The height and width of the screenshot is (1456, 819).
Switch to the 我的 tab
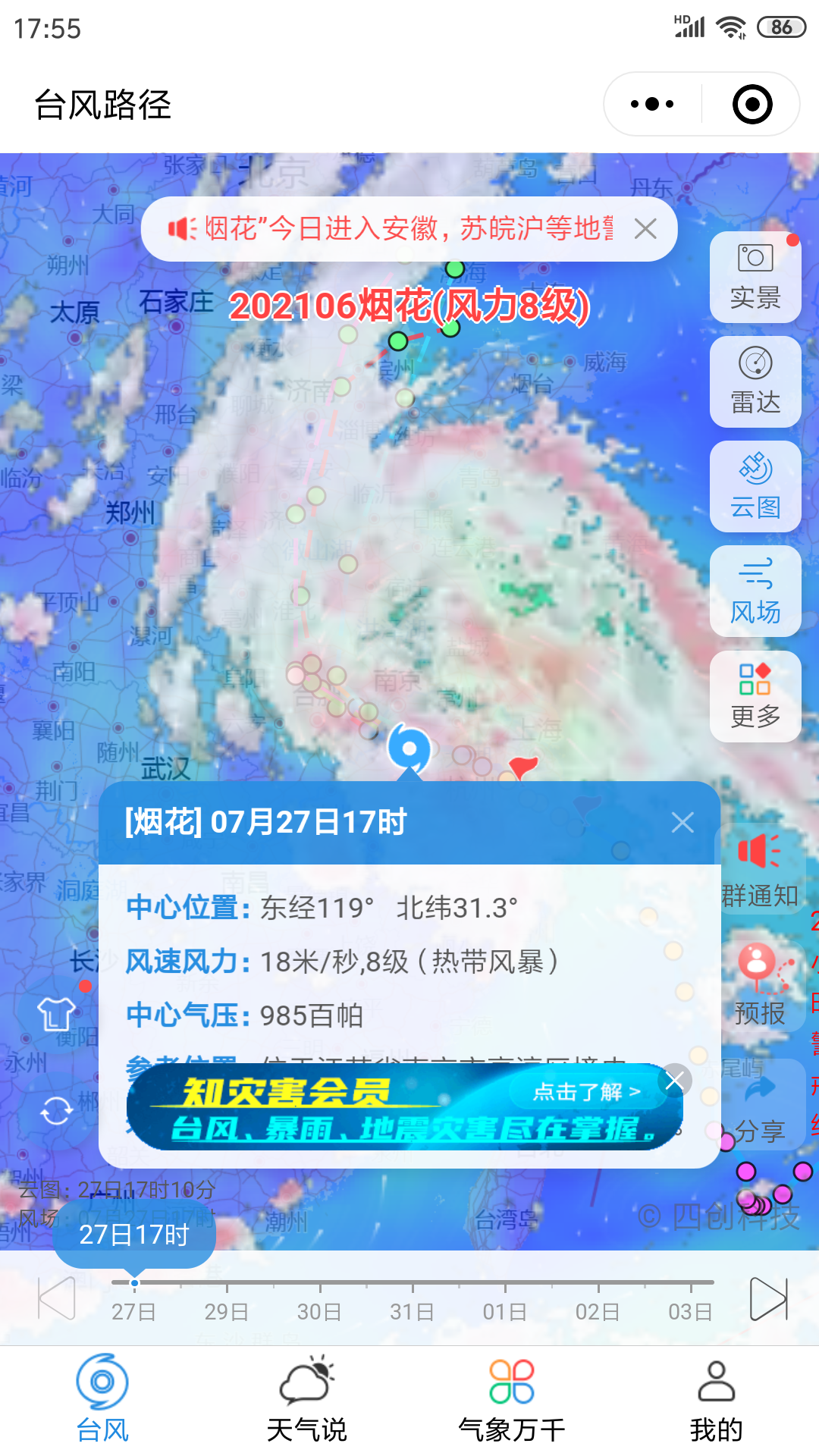(x=716, y=1399)
